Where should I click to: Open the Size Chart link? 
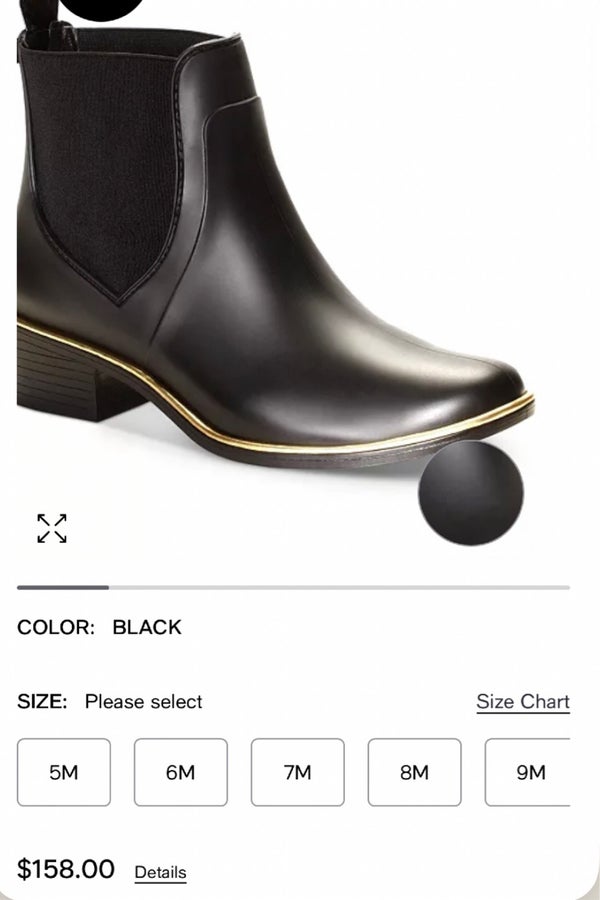tap(522, 702)
